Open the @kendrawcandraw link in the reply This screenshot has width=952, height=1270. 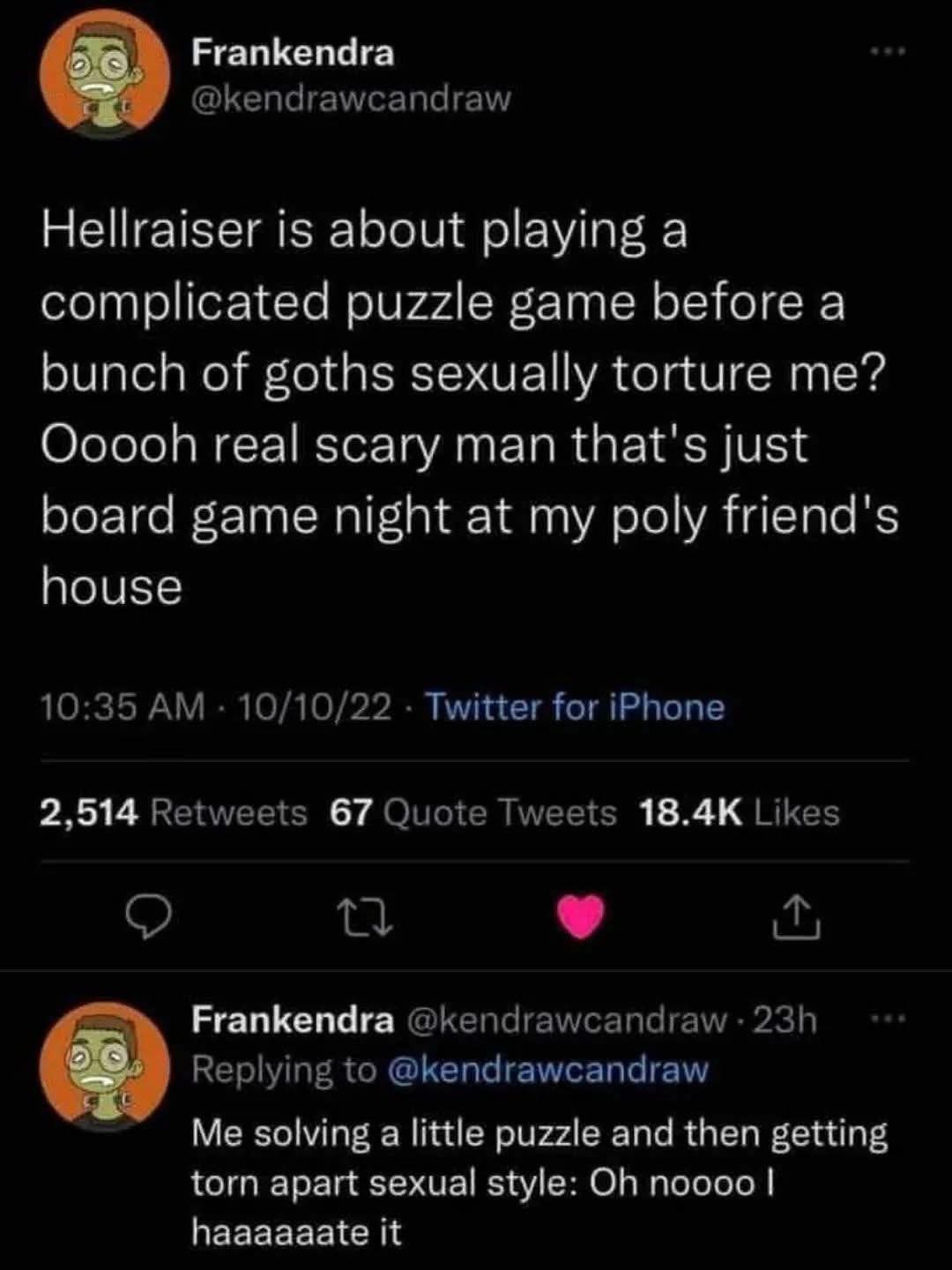click(x=547, y=1069)
